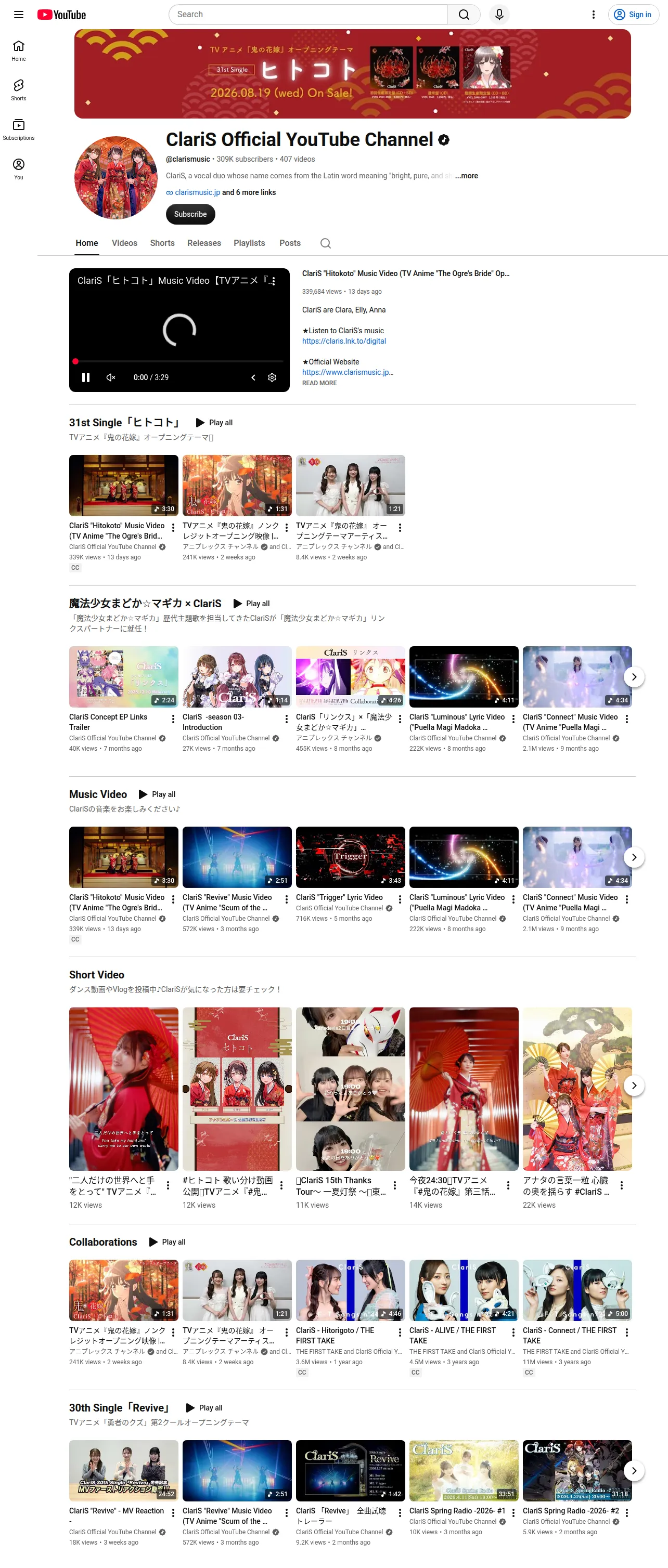Search within this channel
This screenshot has height=1568, width=668.
326,243
